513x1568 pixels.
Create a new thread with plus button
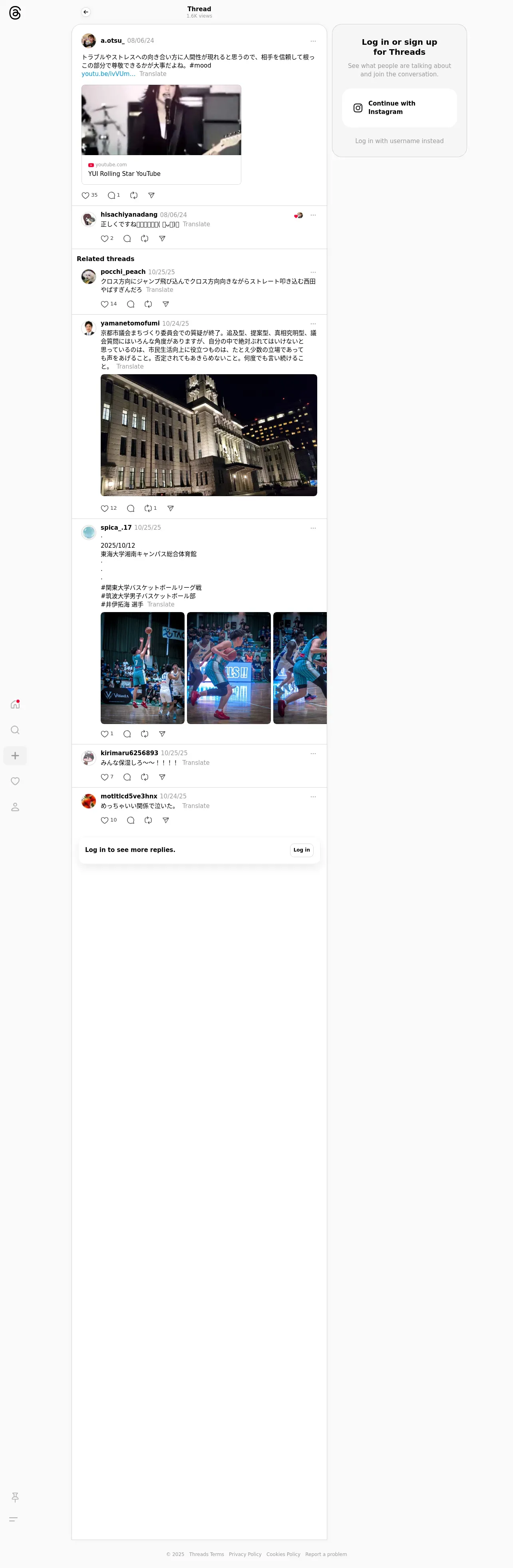pos(15,756)
